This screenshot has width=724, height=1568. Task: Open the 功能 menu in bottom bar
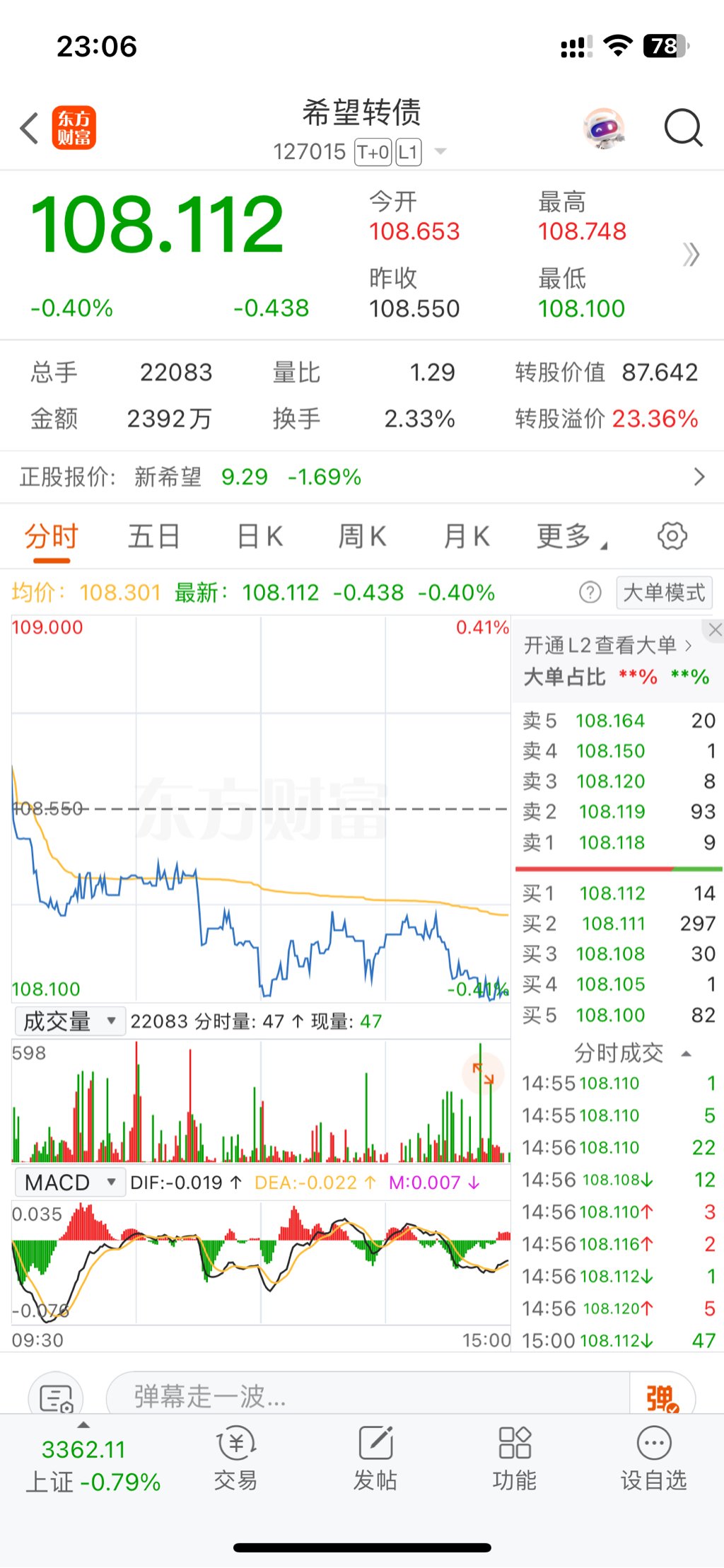coord(514,1458)
